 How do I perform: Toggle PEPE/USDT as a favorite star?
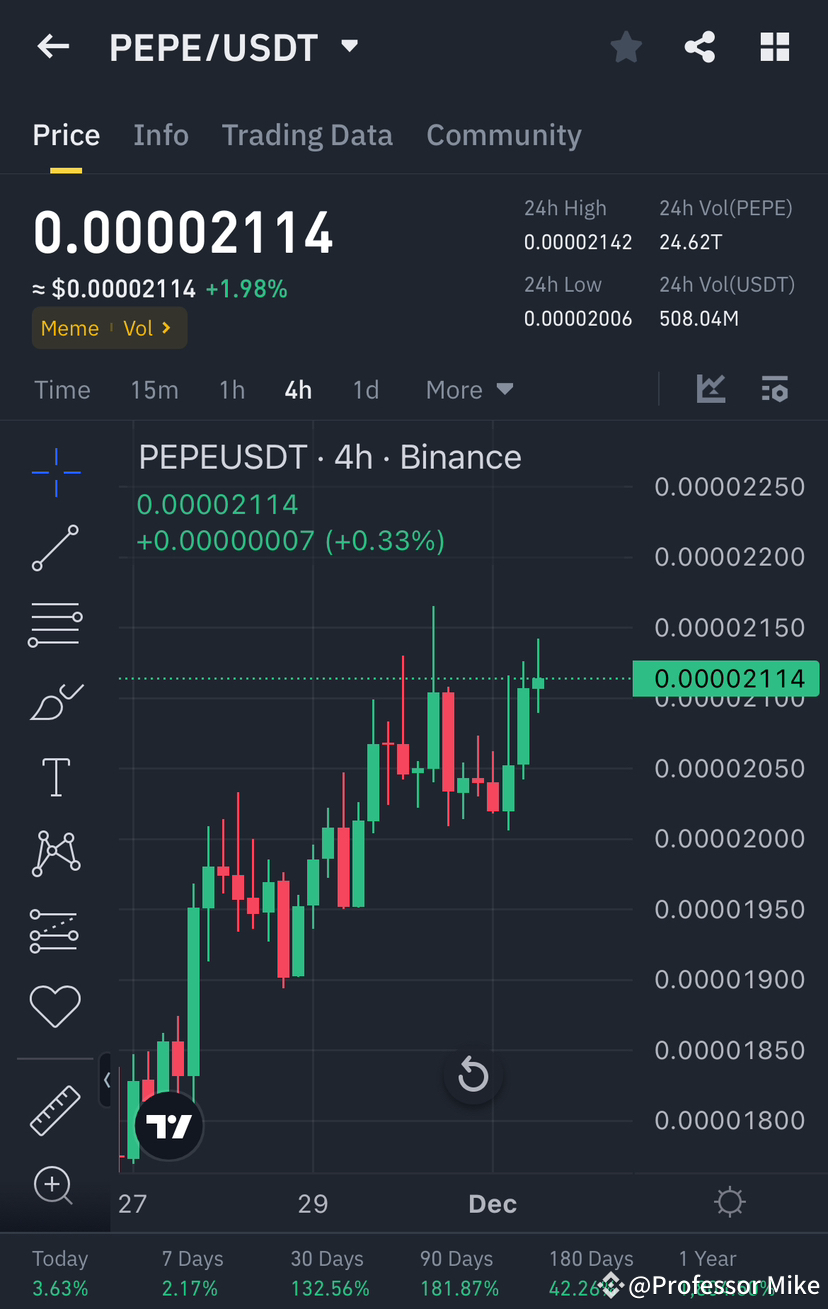[626, 46]
